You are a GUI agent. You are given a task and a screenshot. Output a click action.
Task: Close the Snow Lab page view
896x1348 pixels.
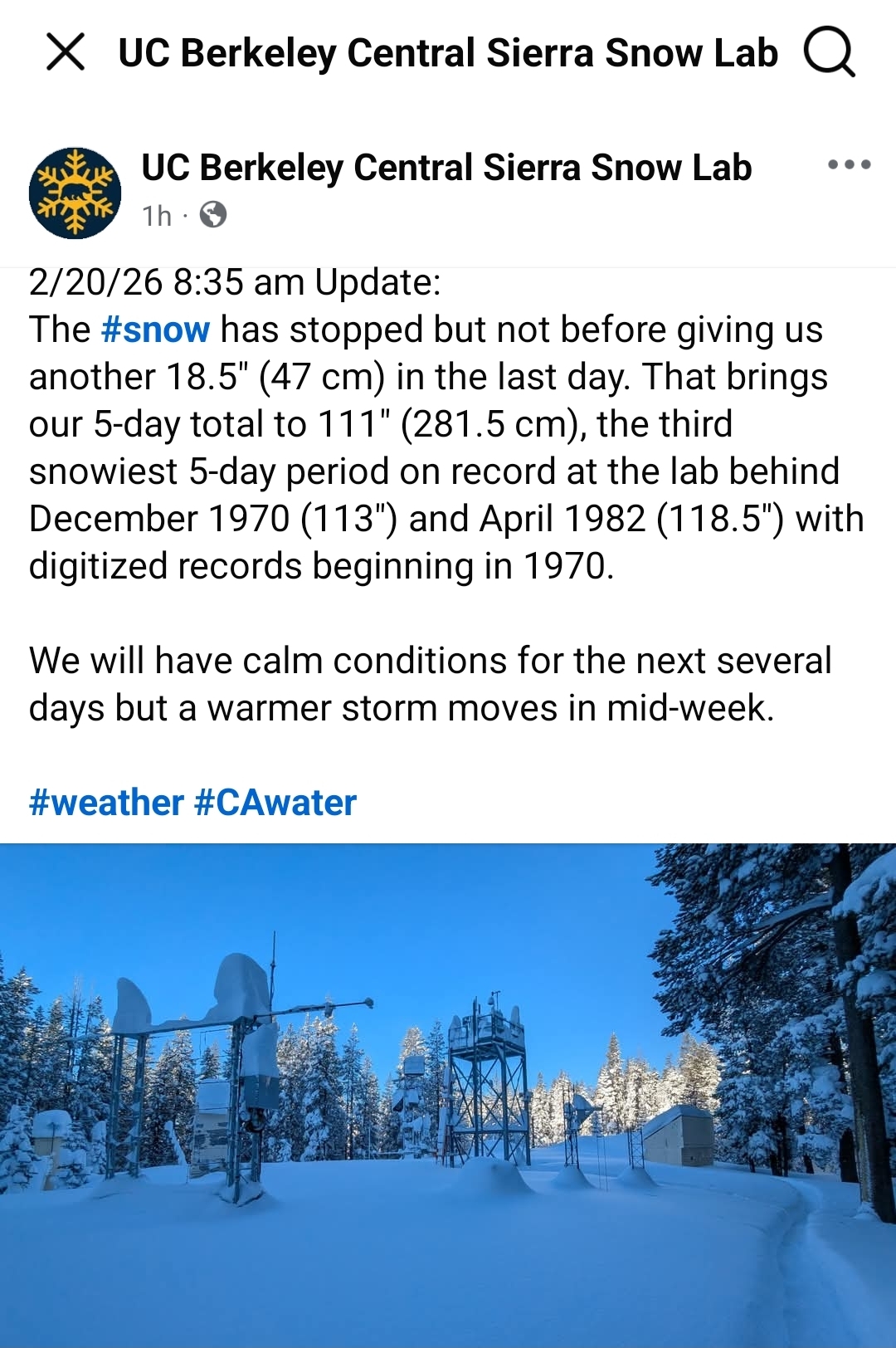[x=66, y=52]
